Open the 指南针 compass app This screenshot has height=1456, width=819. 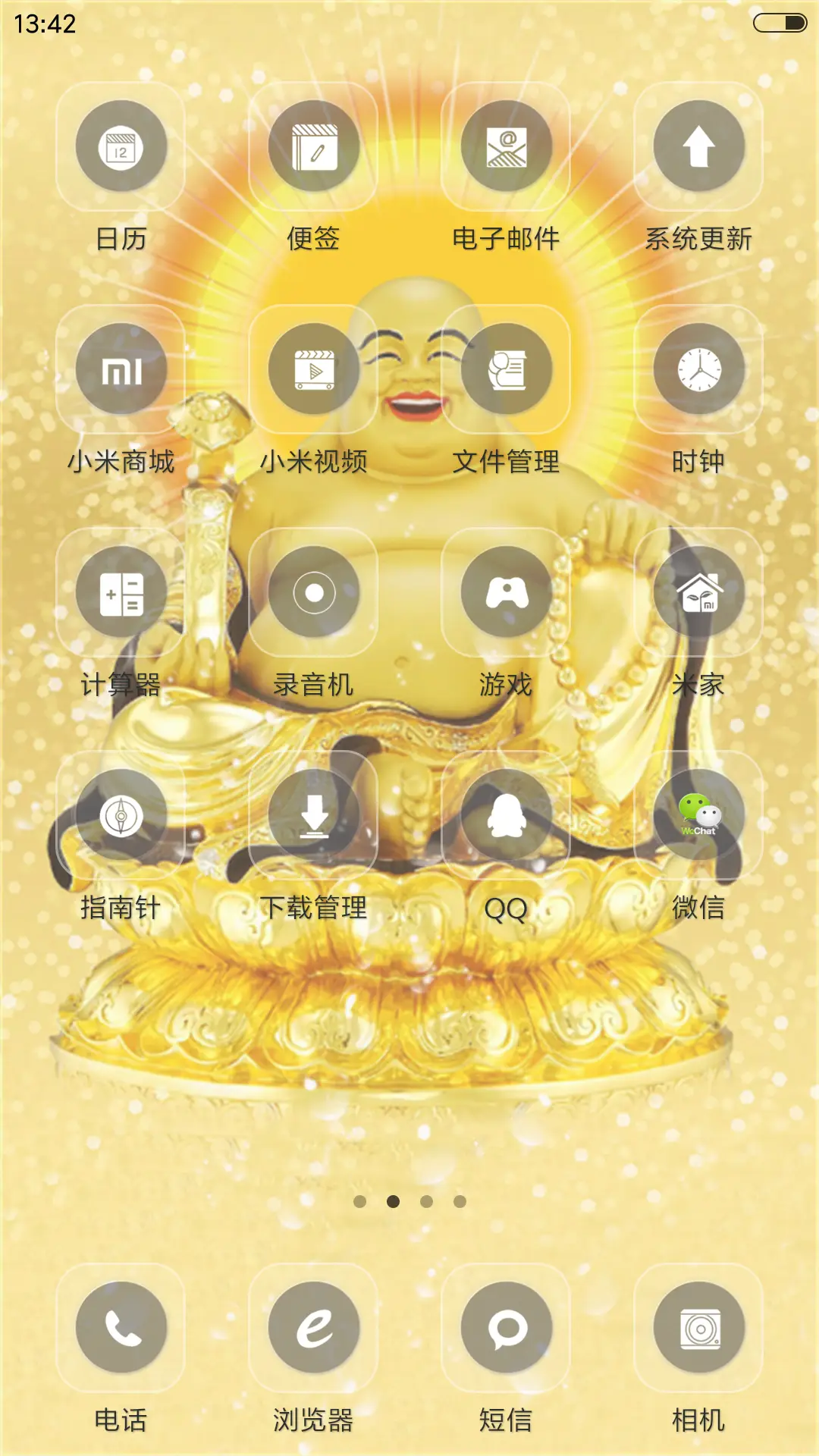click(121, 817)
